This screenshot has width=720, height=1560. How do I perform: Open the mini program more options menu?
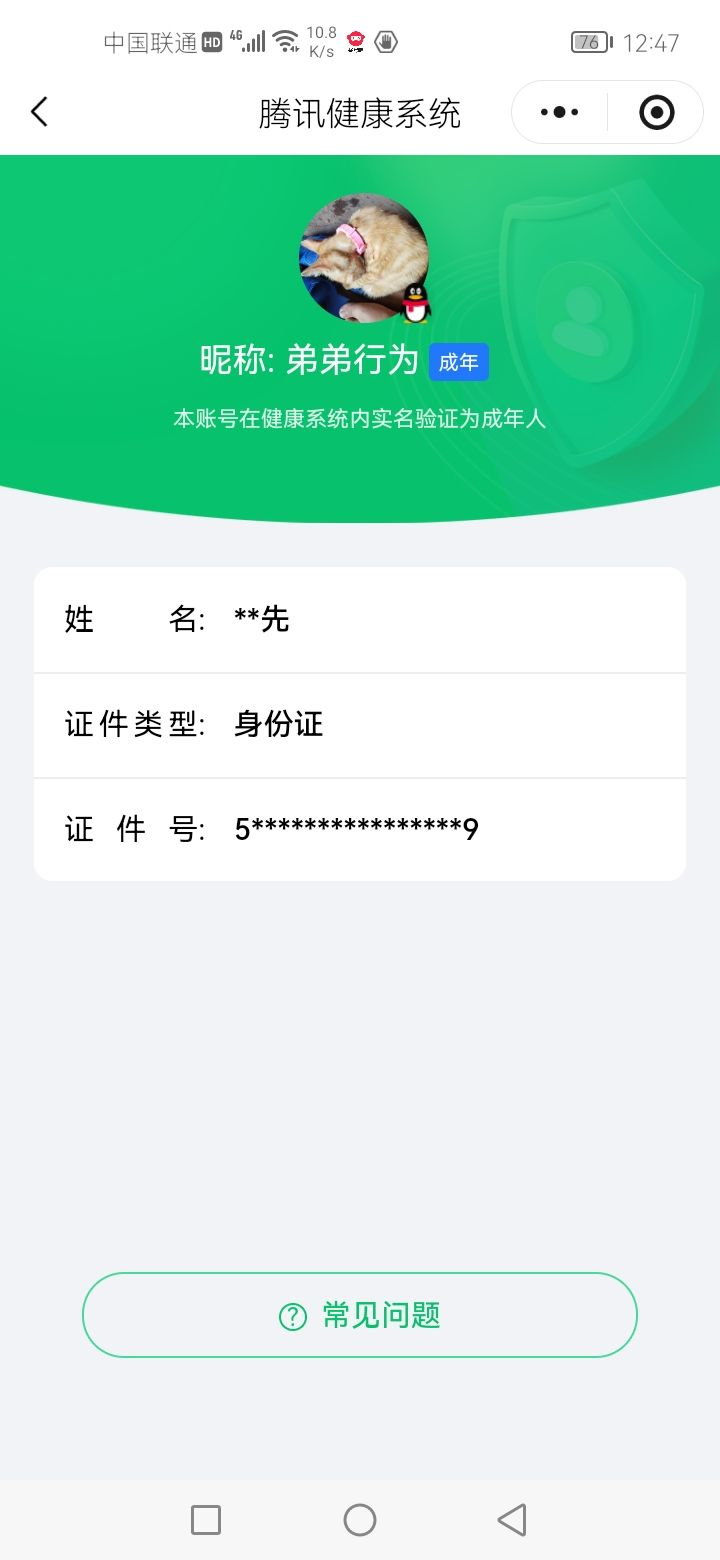click(x=556, y=112)
